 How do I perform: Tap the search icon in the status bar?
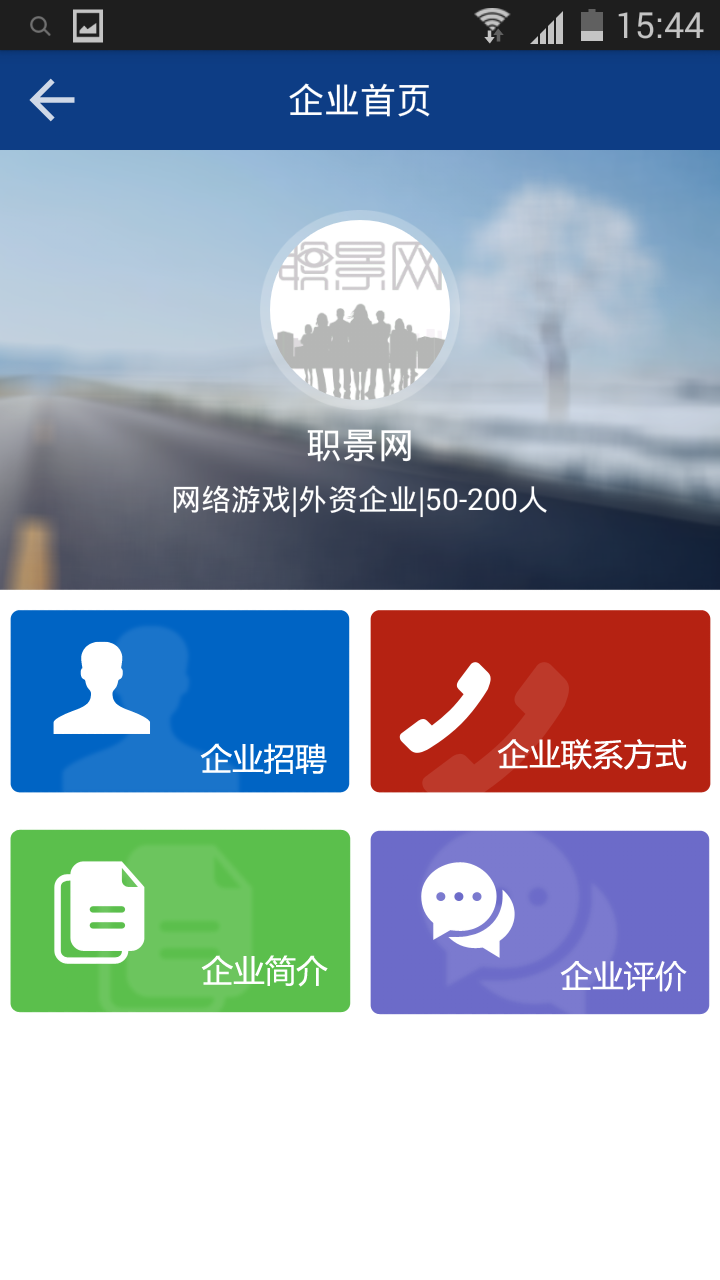pyautogui.click(x=40, y=25)
